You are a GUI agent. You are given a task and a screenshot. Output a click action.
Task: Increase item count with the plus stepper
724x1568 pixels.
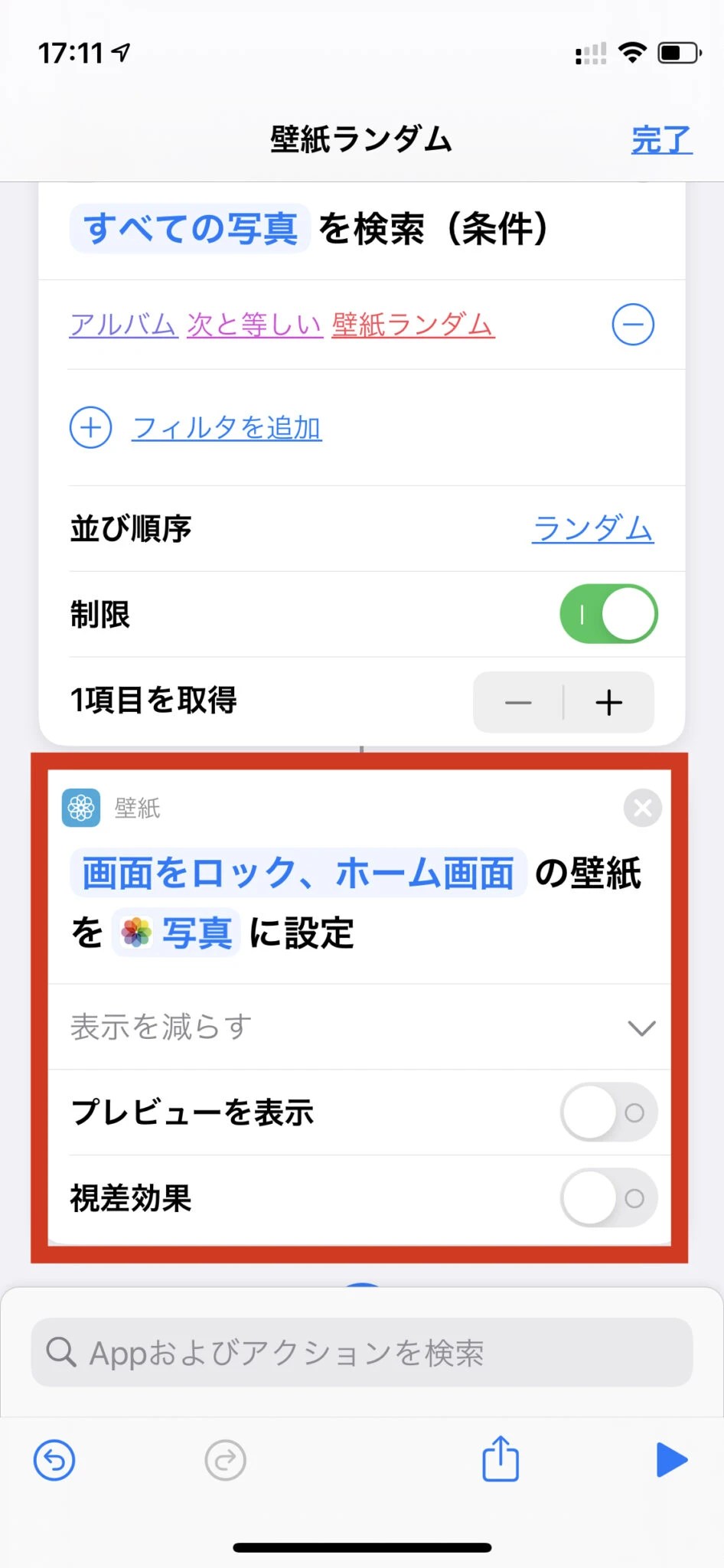608,702
